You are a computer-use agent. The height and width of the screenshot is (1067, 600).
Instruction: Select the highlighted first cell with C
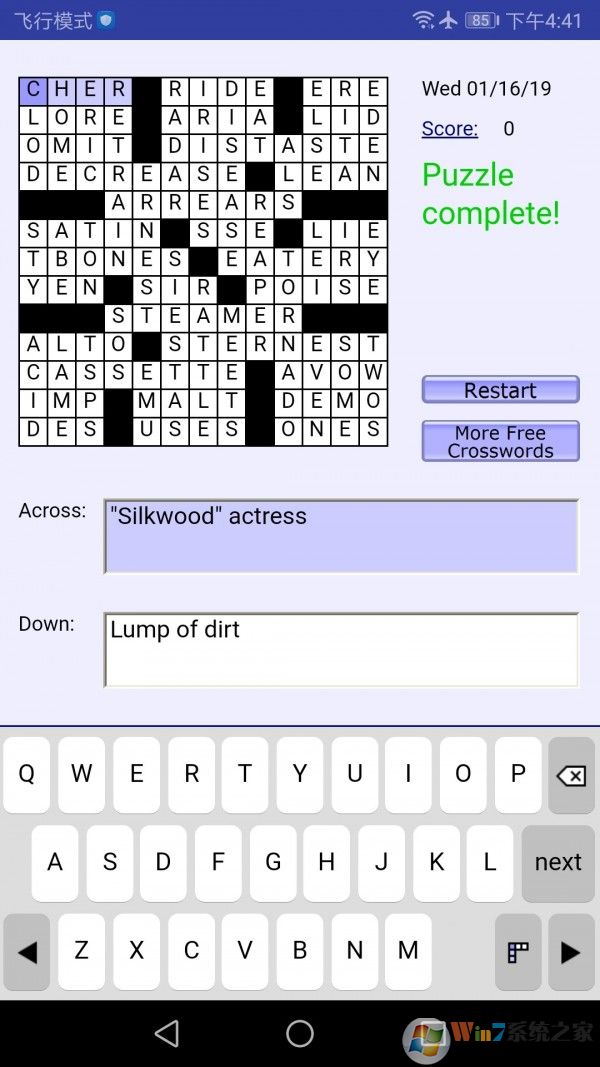coord(33,90)
